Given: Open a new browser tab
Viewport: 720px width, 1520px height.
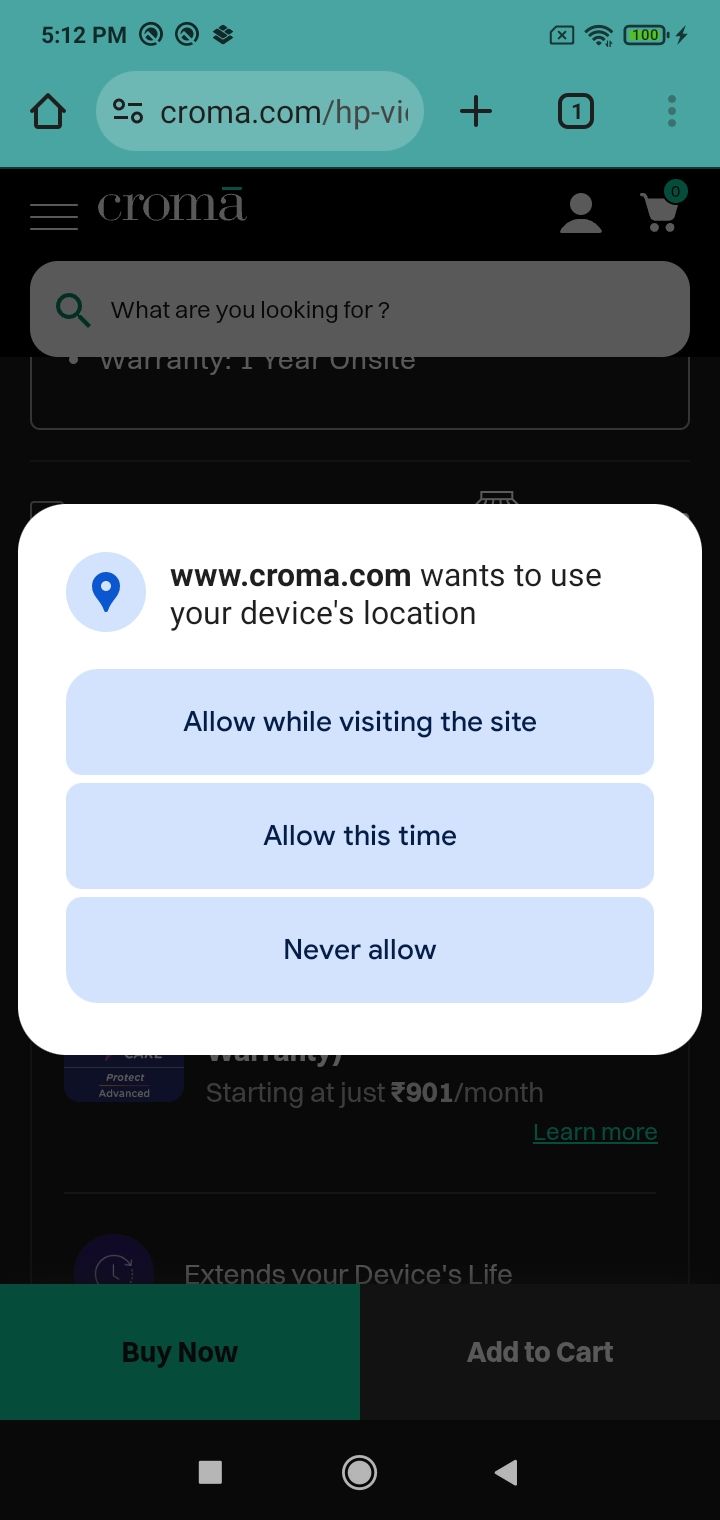Looking at the screenshot, I should pos(476,111).
